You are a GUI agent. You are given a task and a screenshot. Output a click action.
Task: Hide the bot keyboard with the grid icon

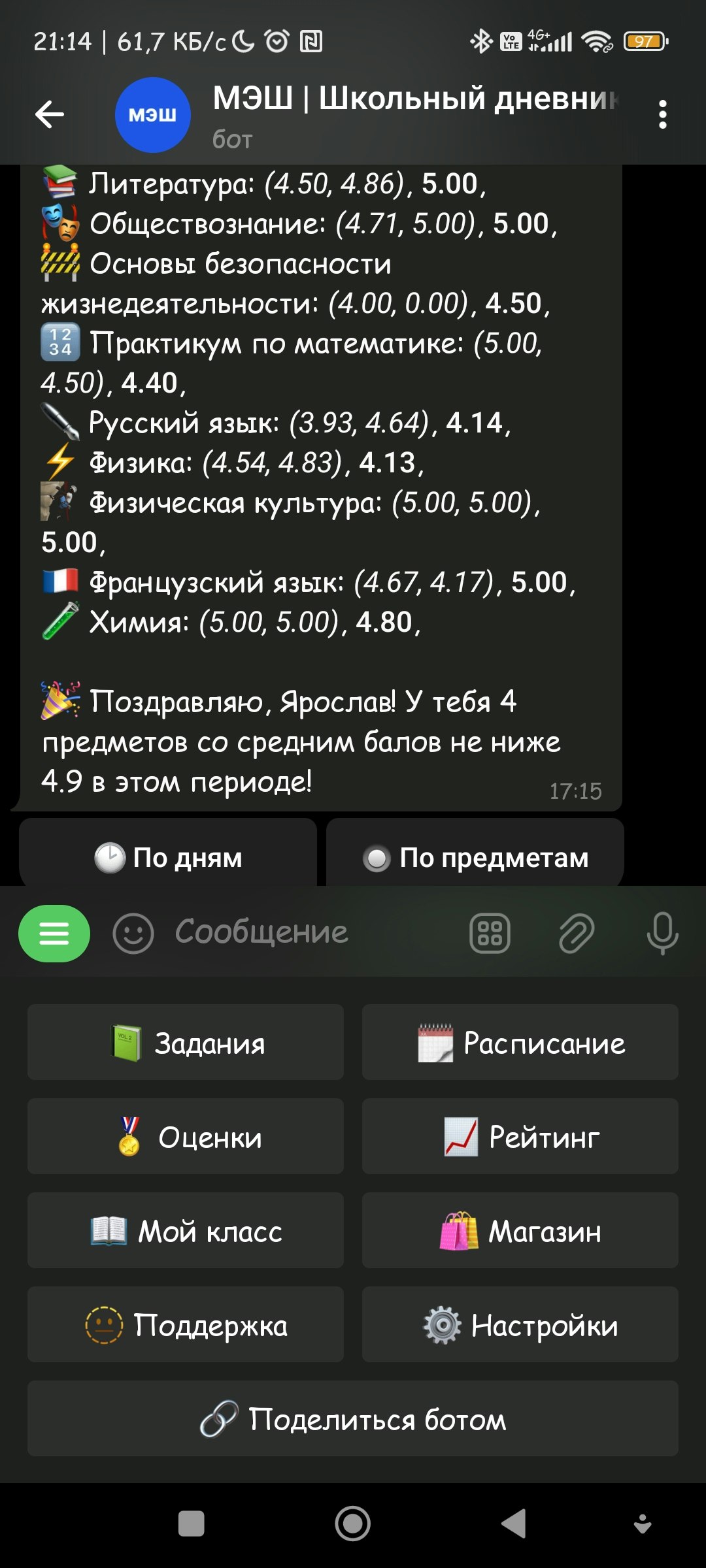coord(490,933)
